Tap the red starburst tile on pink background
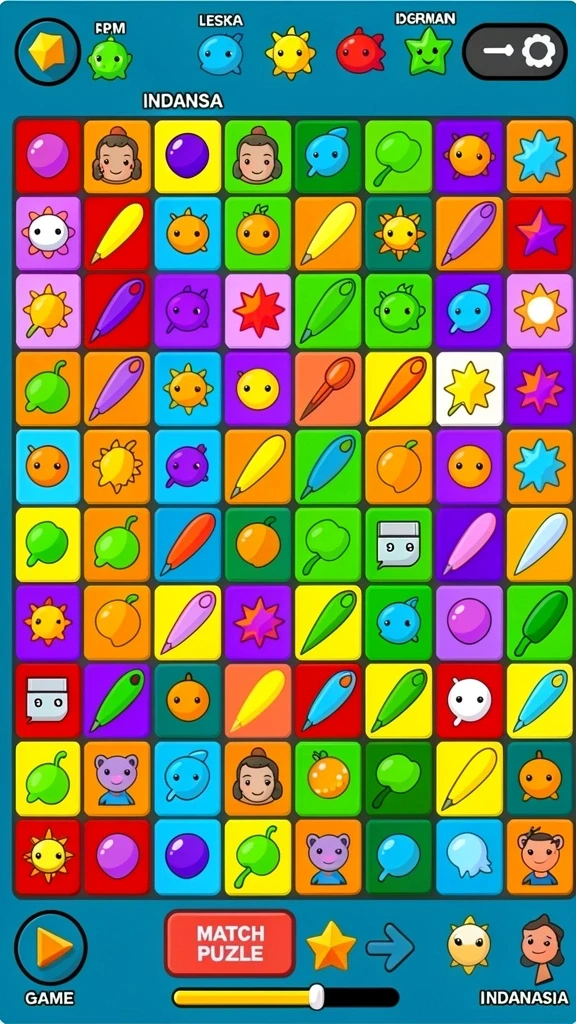This screenshot has width=576, height=1024. [x=259, y=310]
